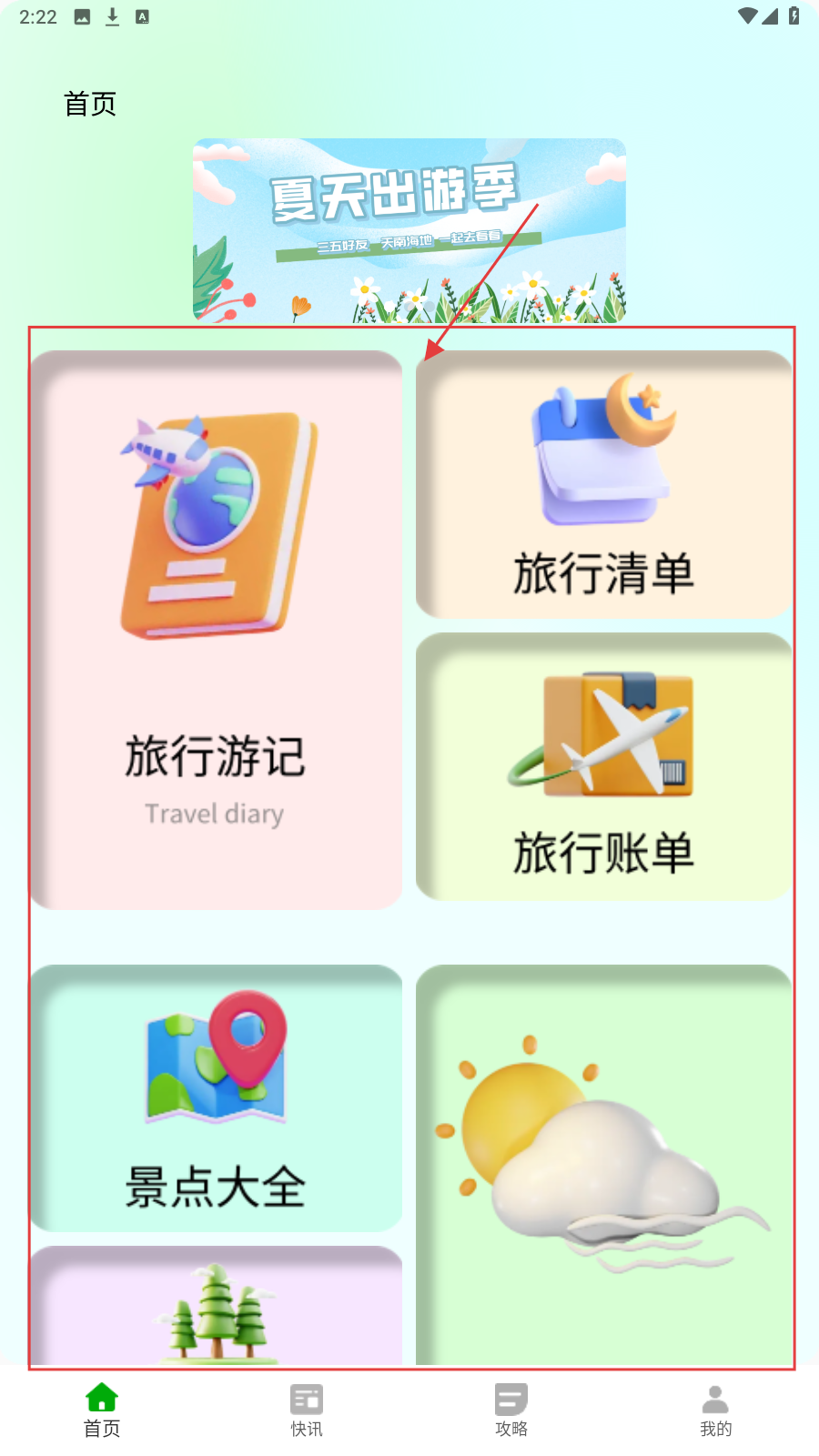The image size is (819, 1456).
Task: Tap the 夏天出游季 banner
Action: point(409,230)
